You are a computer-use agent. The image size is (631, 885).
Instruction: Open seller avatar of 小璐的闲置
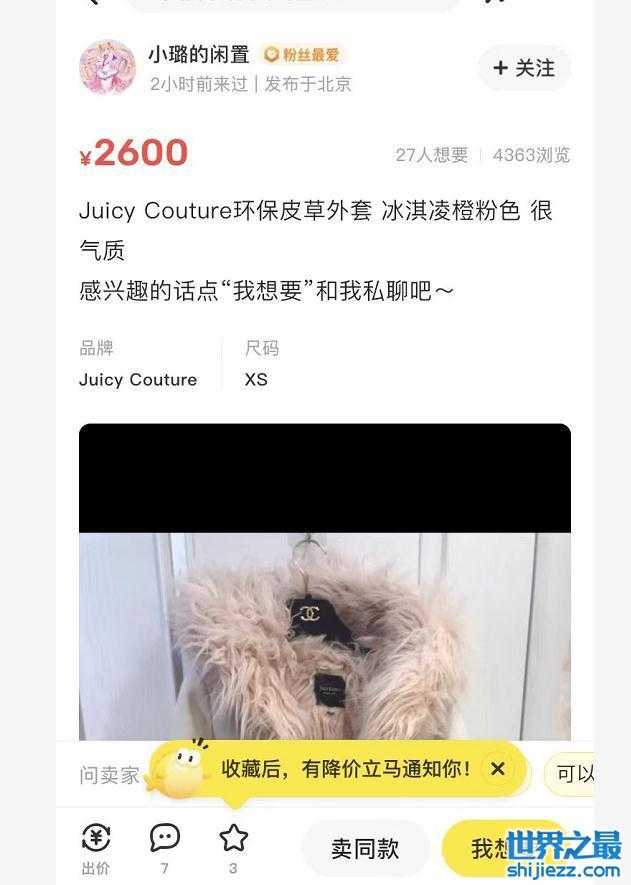107,67
